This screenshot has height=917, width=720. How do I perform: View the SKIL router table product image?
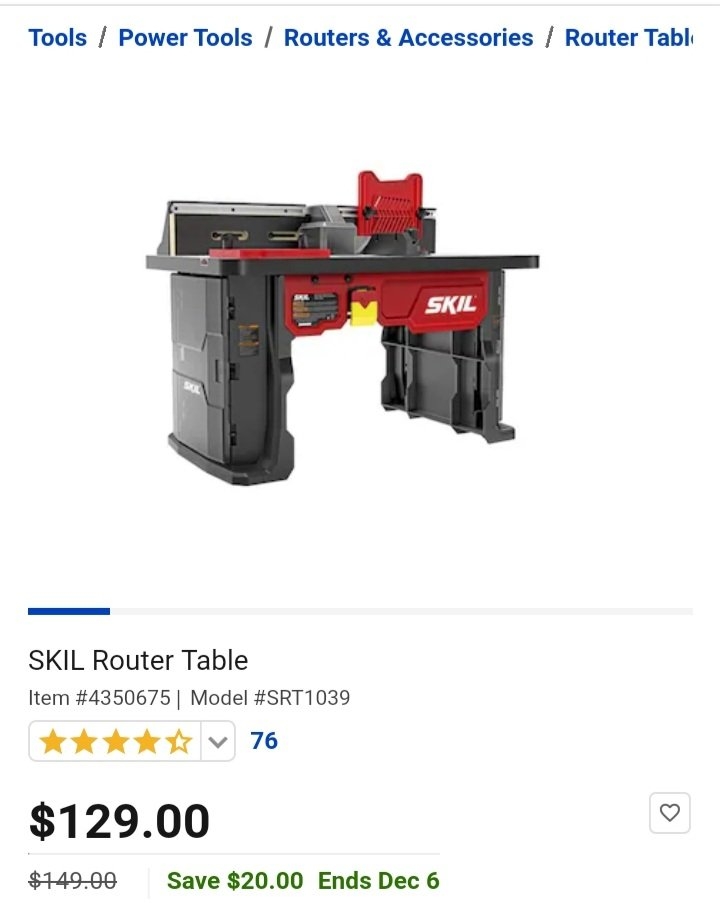pos(343,330)
